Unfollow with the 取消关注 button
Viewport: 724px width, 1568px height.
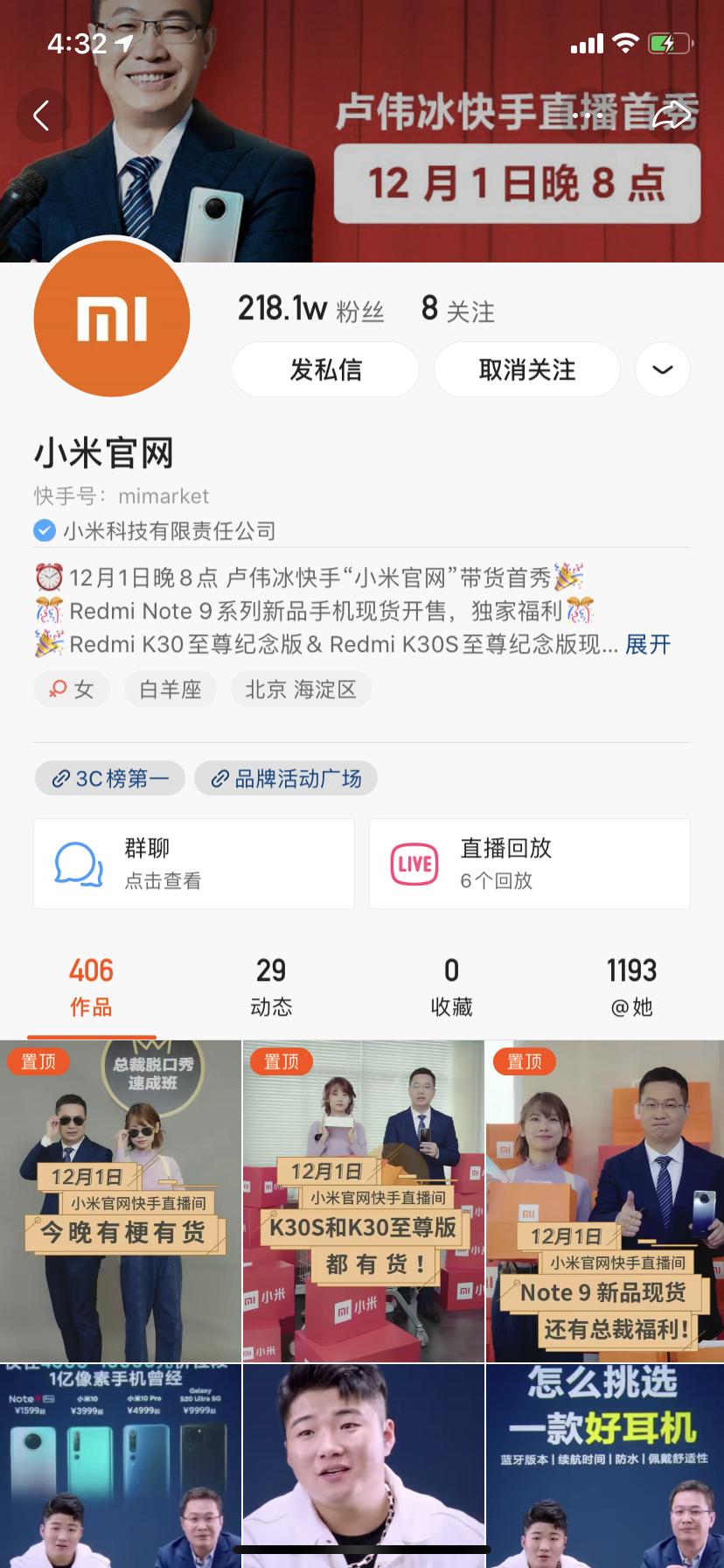(526, 370)
